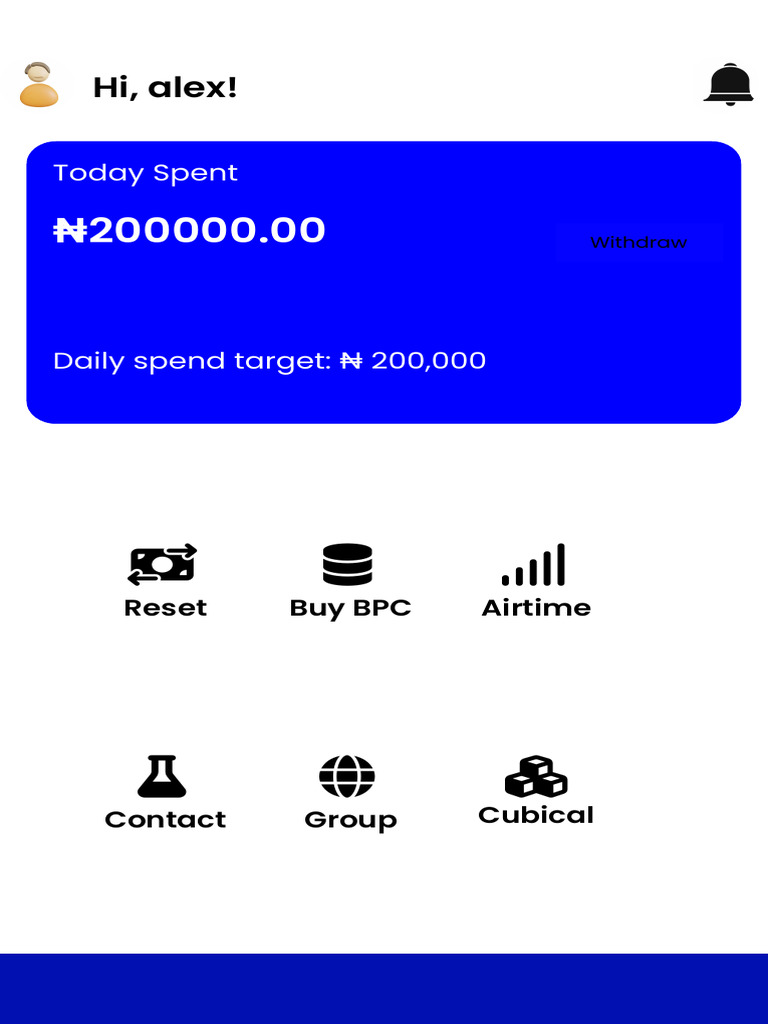Tap the profile avatar beside the greeting
The height and width of the screenshot is (1024, 768).
tap(39, 84)
